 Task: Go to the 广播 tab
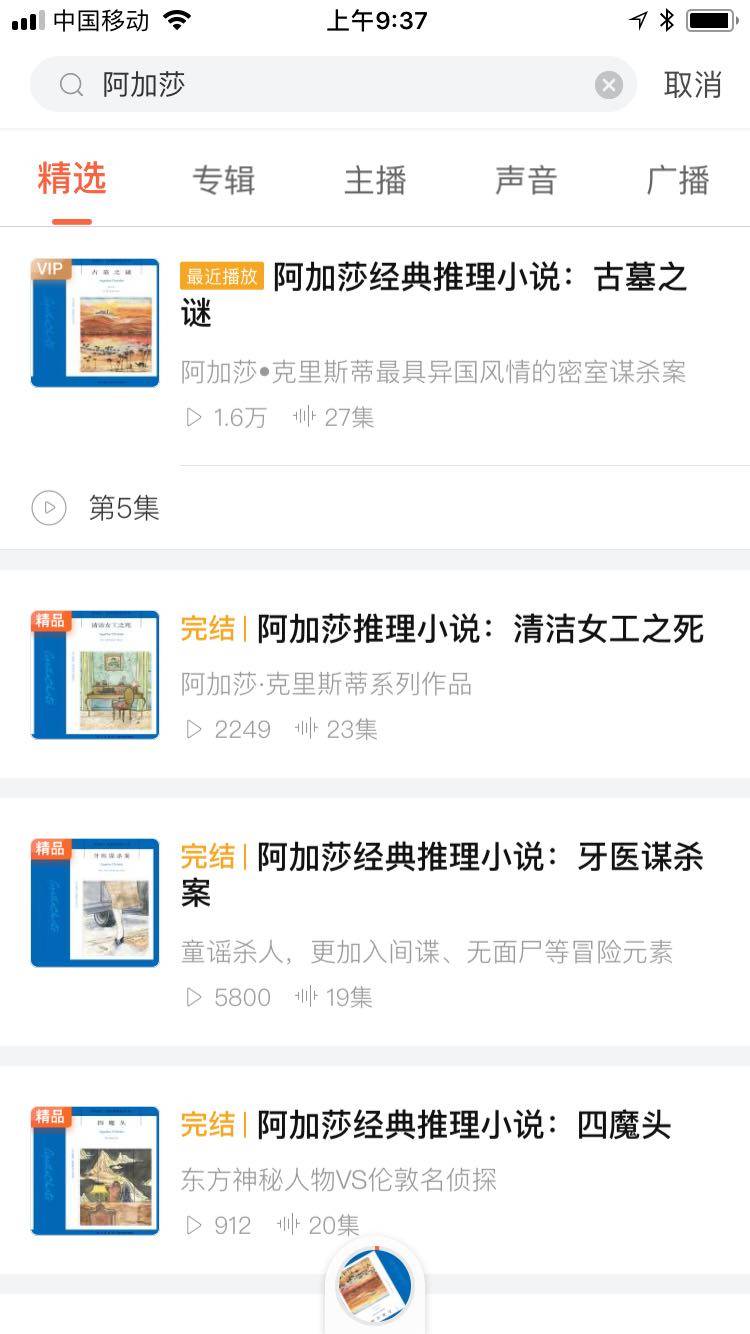[x=678, y=181]
